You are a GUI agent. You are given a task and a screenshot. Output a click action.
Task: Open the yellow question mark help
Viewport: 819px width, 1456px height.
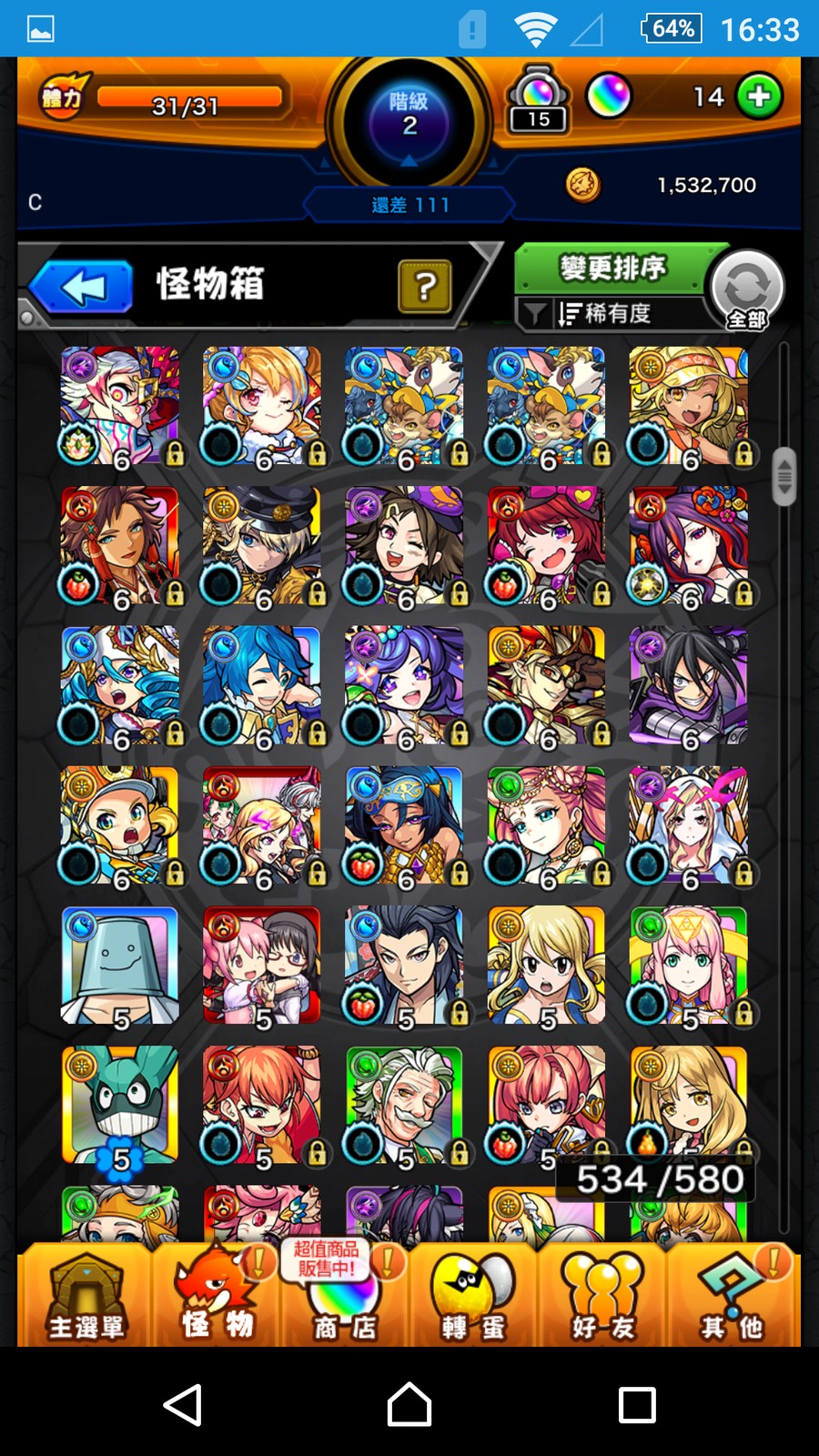424,287
